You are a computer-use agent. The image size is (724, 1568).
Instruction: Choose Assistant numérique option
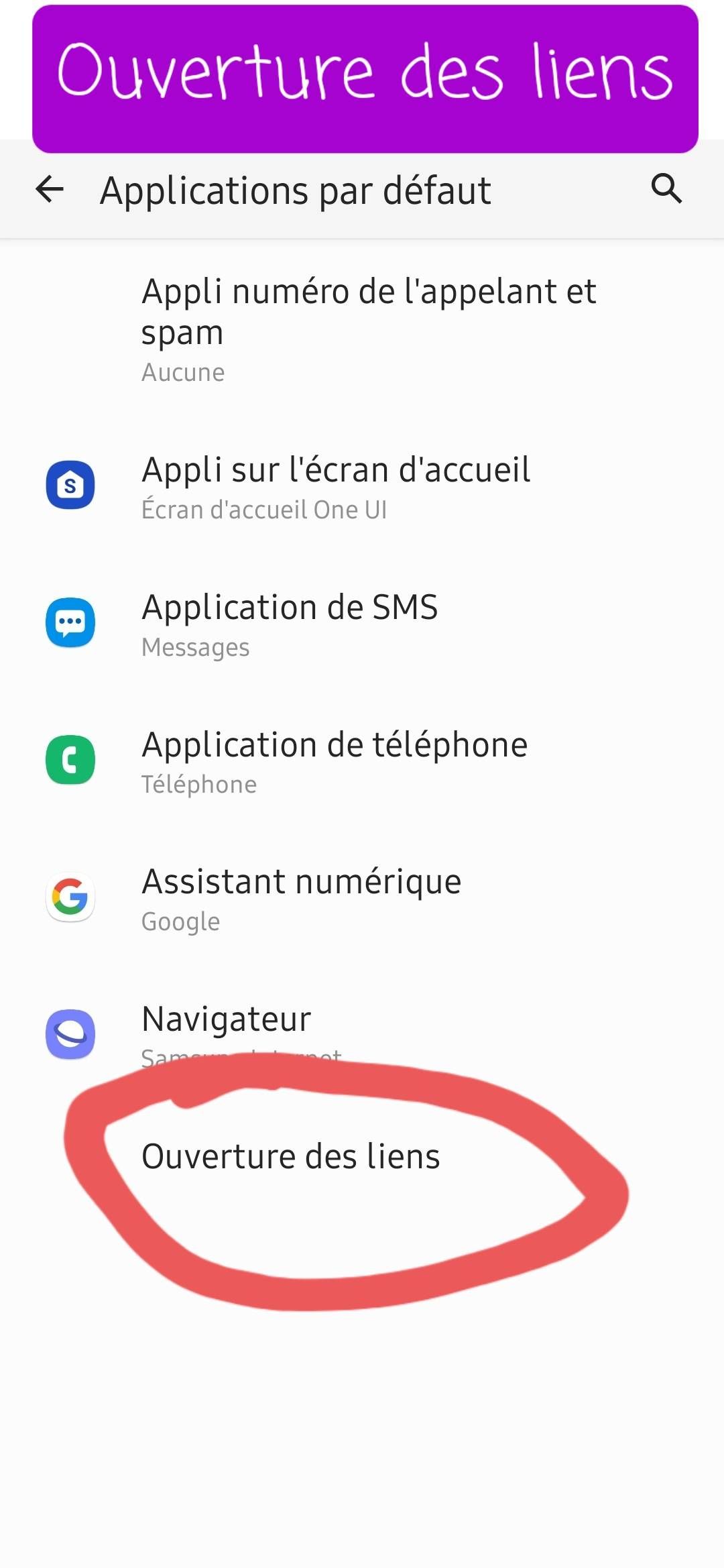[301, 899]
